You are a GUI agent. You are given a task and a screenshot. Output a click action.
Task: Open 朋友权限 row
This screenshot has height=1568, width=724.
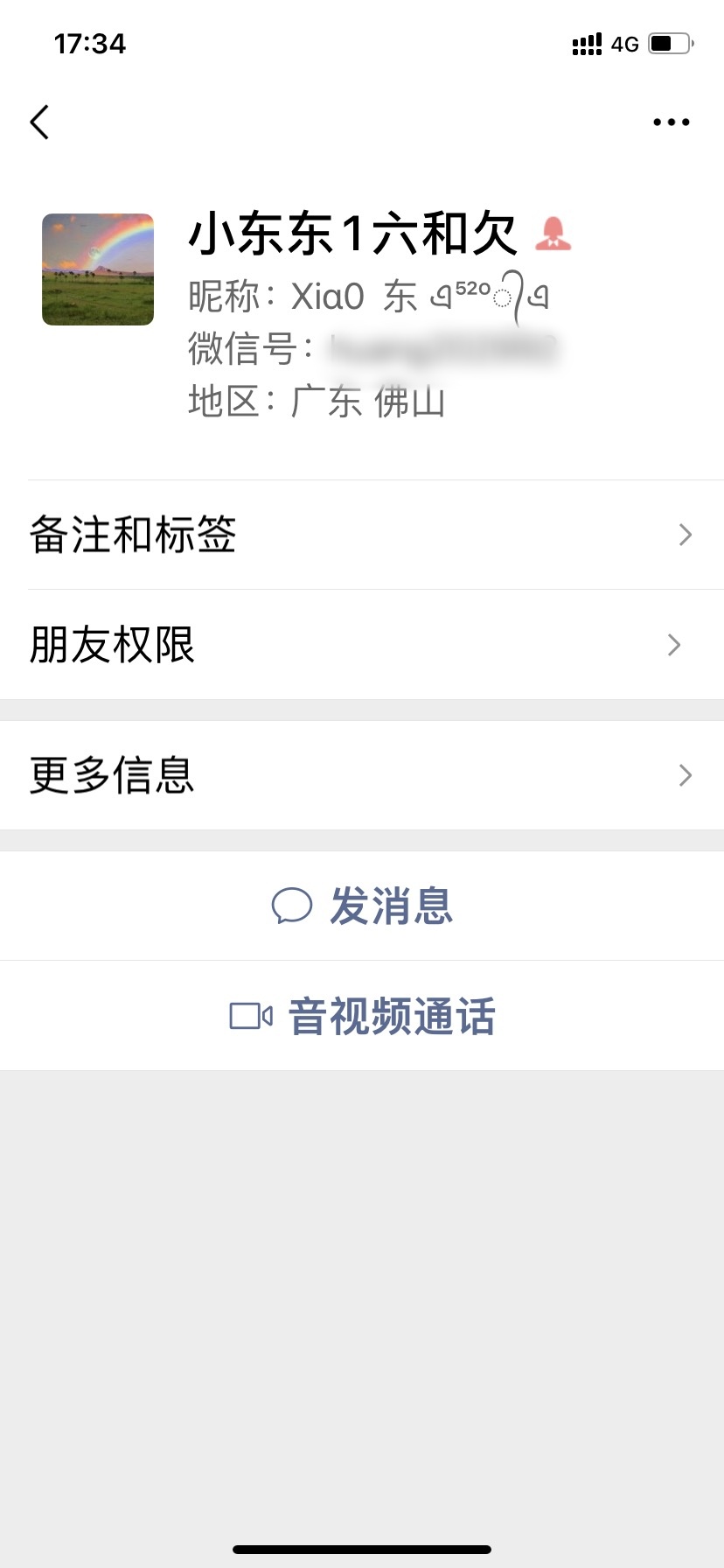pyautogui.click(x=362, y=645)
